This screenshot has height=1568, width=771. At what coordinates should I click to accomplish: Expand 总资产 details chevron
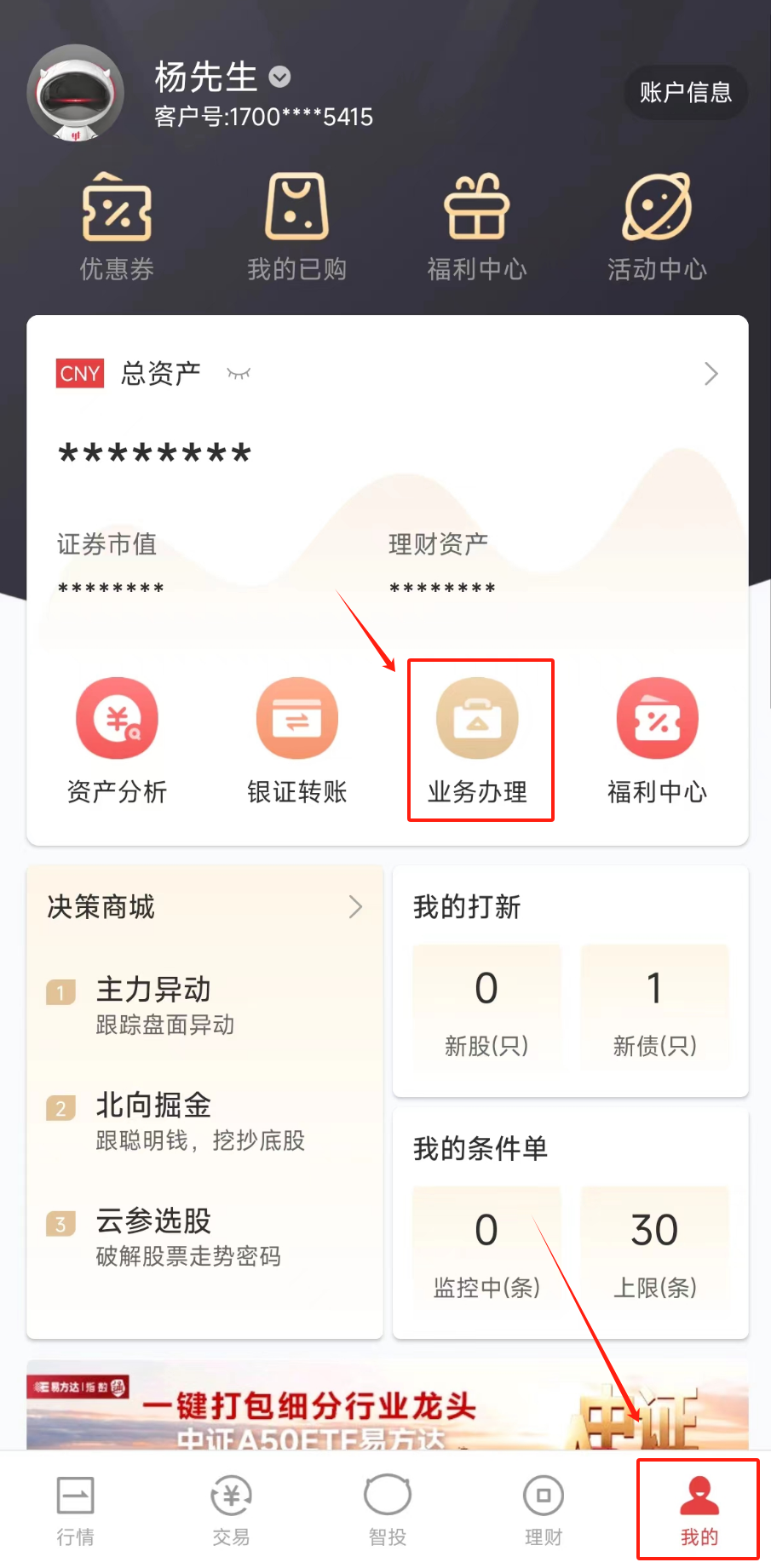(x=711, y=374)
